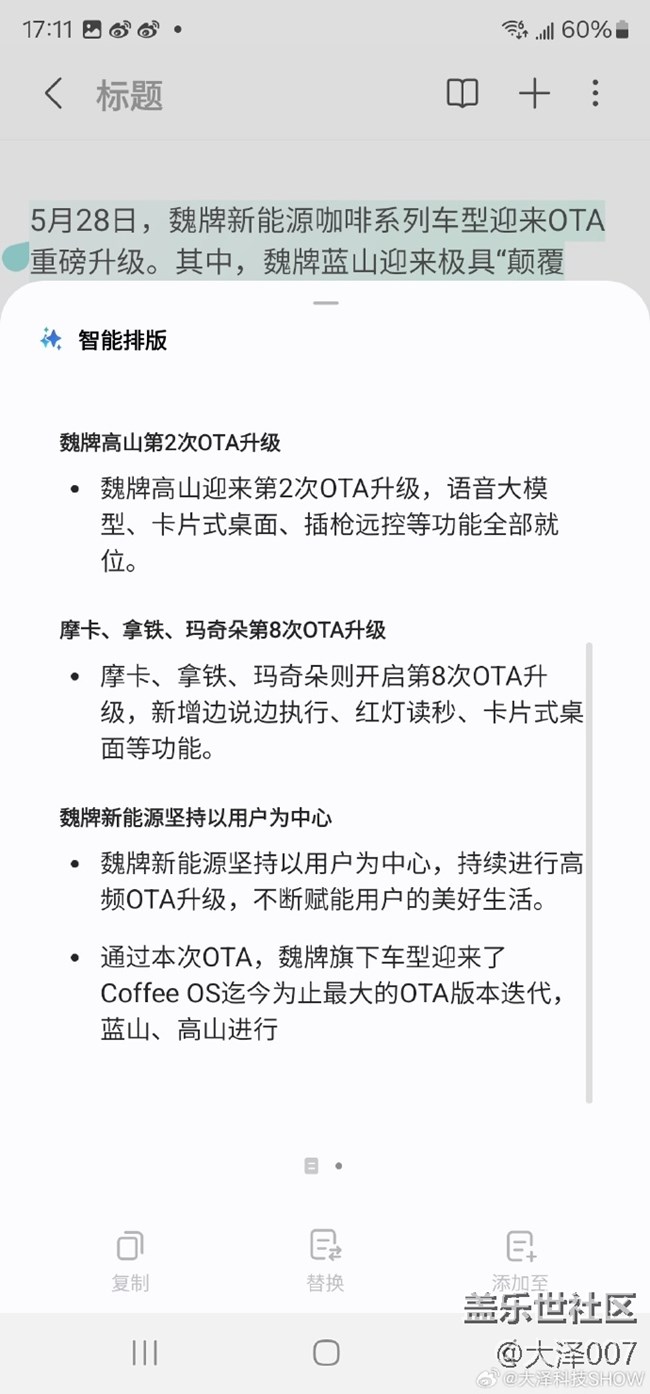Open reading mode book icon
Viewport: 650px width, 1394px height.
pyautogui.click(x=461, y=95)
